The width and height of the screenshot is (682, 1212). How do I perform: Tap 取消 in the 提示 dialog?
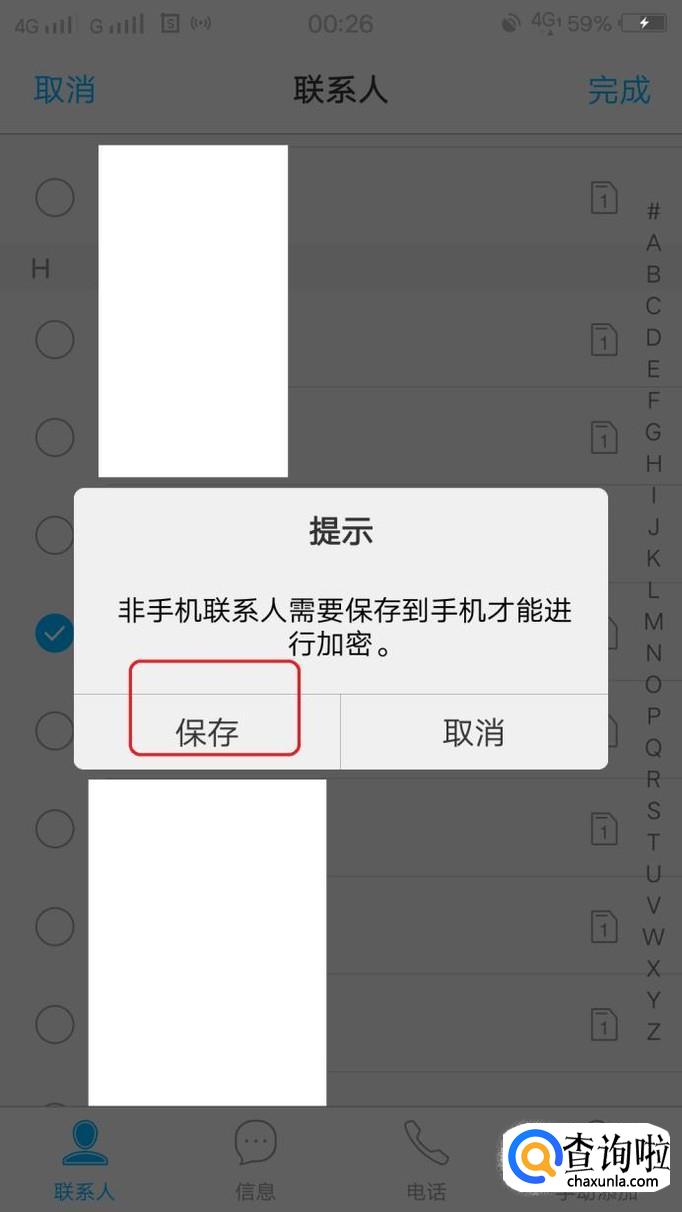[473, 732]
